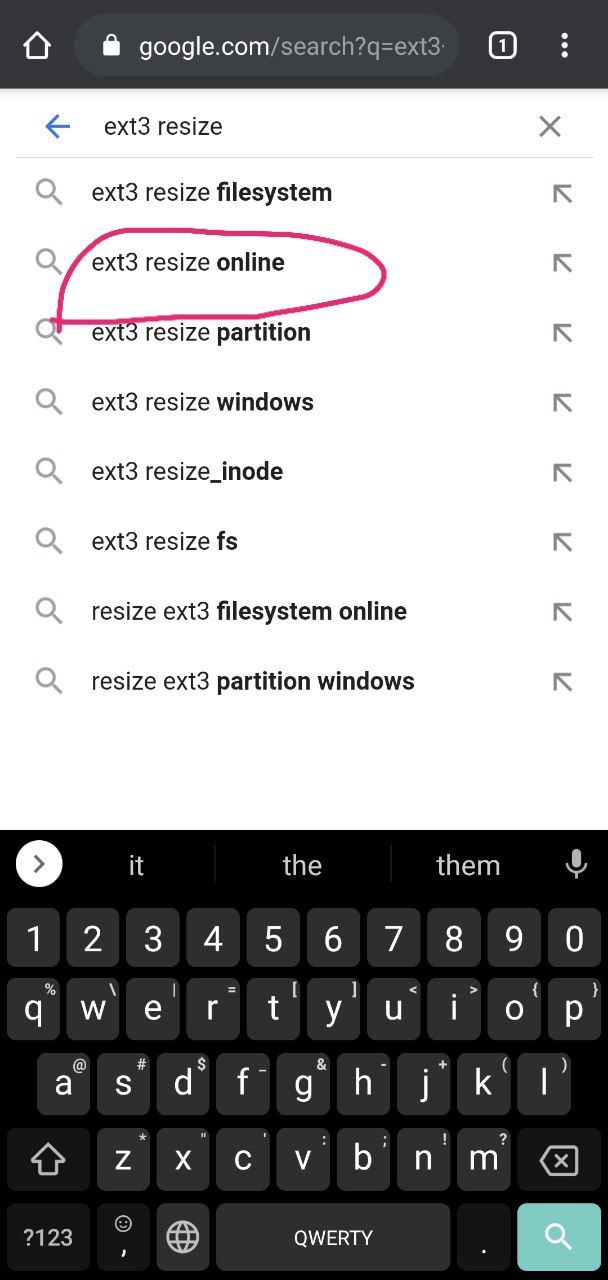Tap the keyboard search key
This screenshot has width=608, height=1280.
point(558,1237)
